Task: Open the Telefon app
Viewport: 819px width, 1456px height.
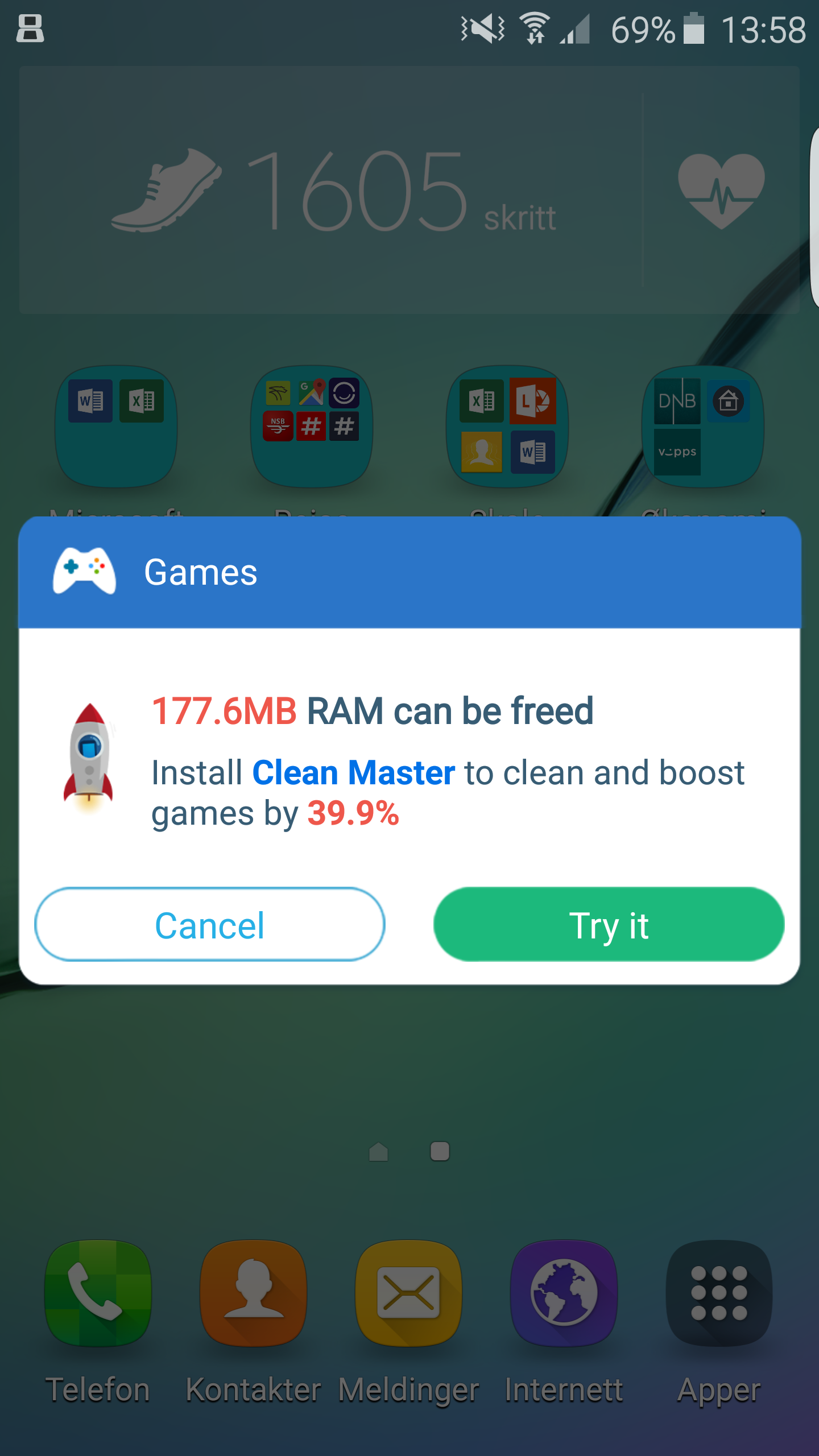Action: [98, 1293]
